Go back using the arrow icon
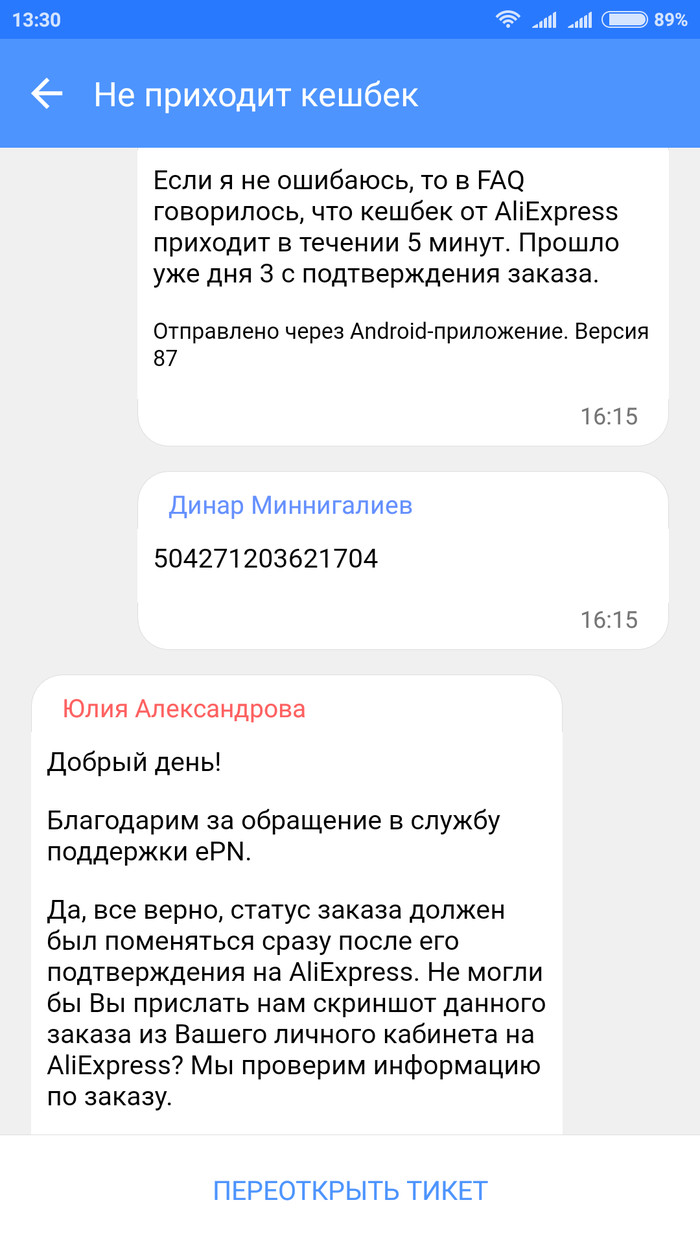 [x=46, y=94]
